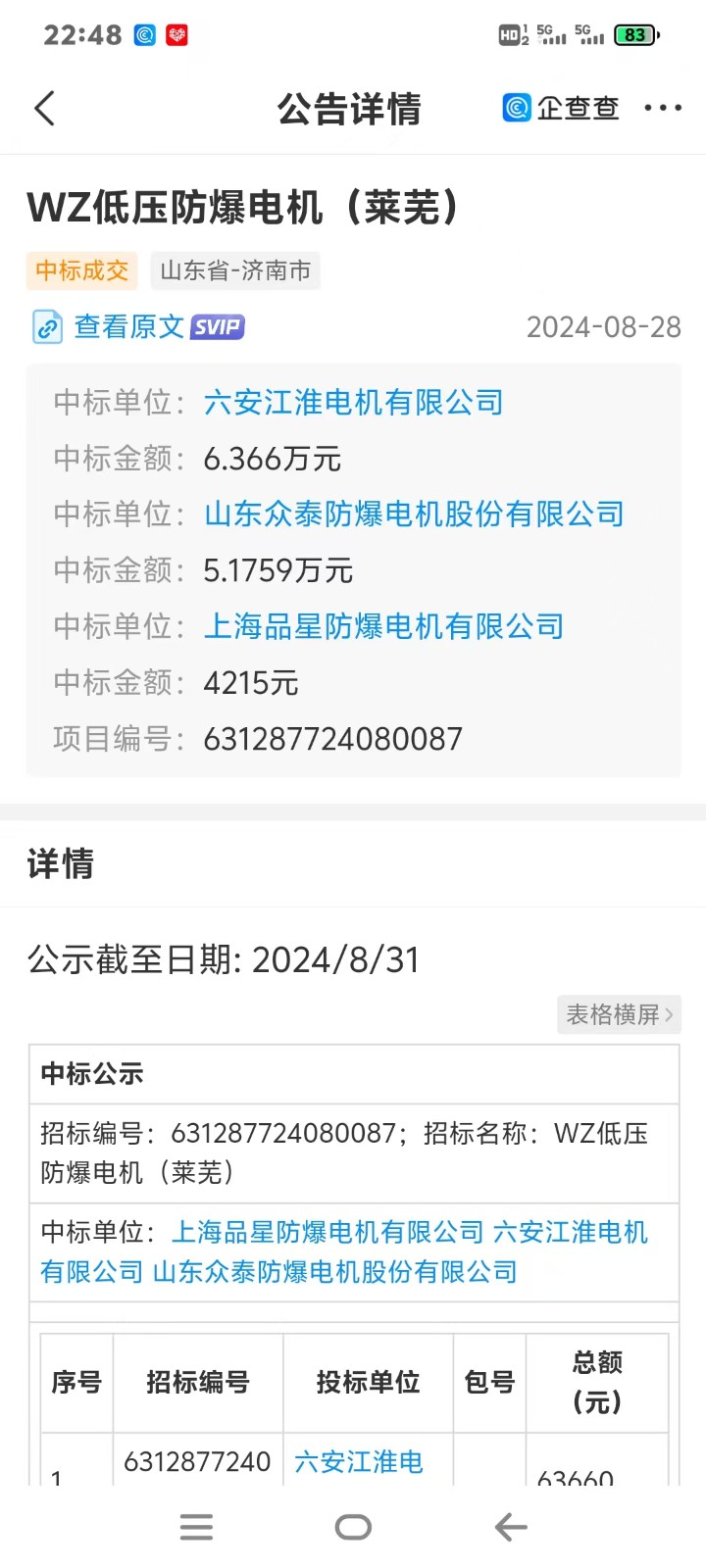Screen dimensions: 706x1568
Task: Go back from the announcement details
Action: [x=45, y=108]
